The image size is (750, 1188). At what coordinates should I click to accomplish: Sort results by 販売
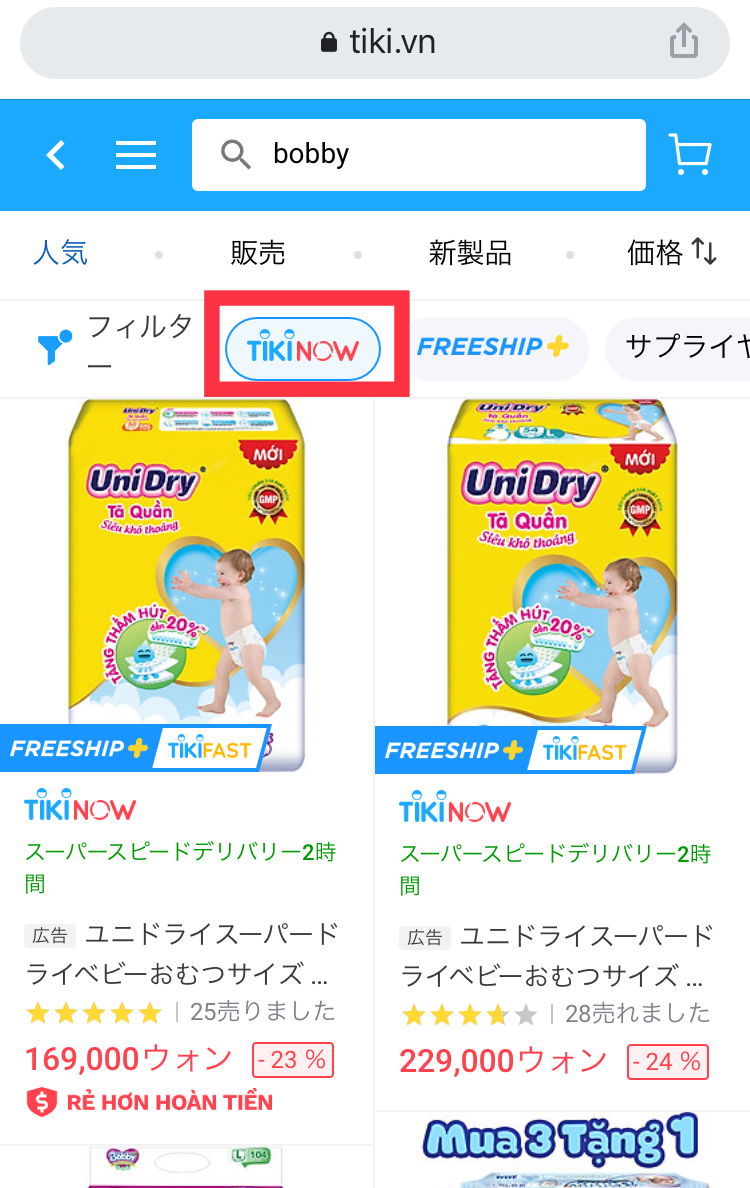(258, 253)
